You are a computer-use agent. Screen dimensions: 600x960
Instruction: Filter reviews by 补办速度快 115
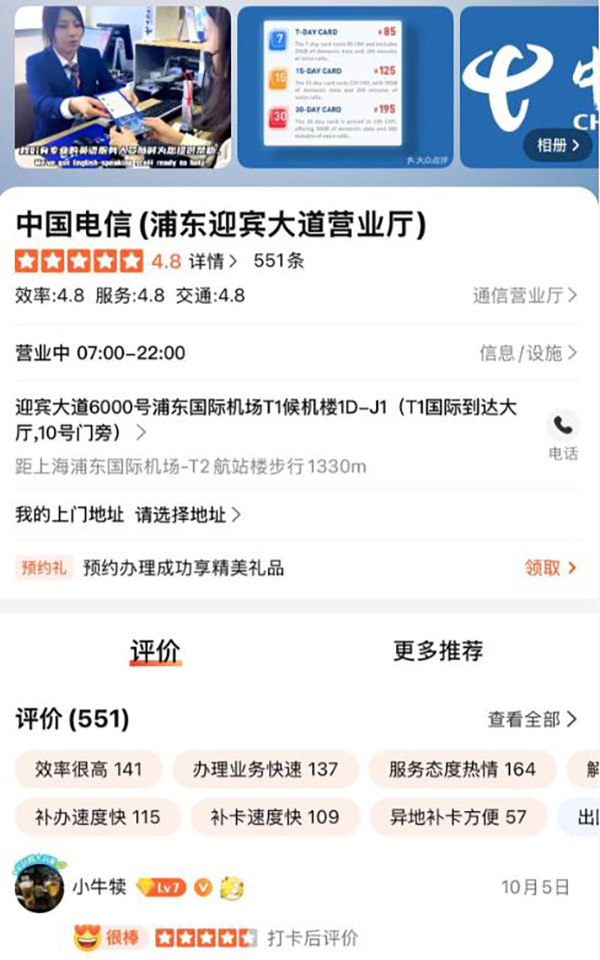97,817
